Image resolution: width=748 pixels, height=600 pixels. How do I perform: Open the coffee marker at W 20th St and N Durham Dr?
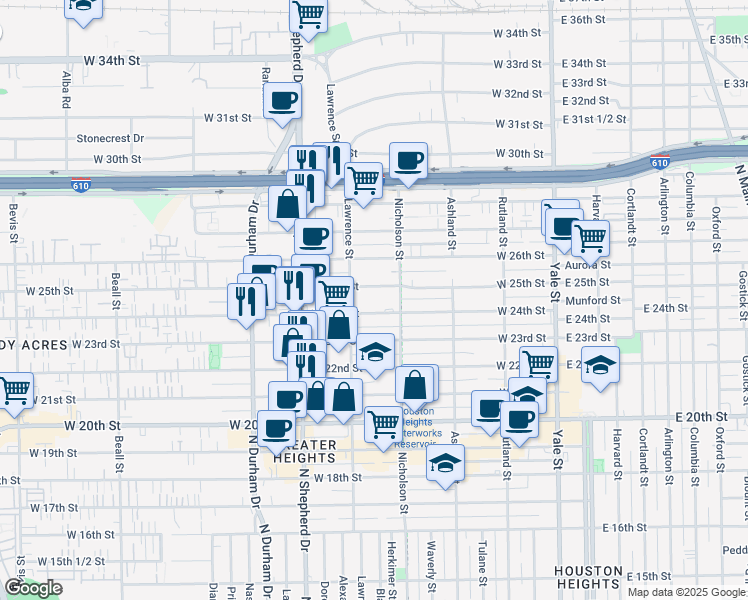pos(276,430)
